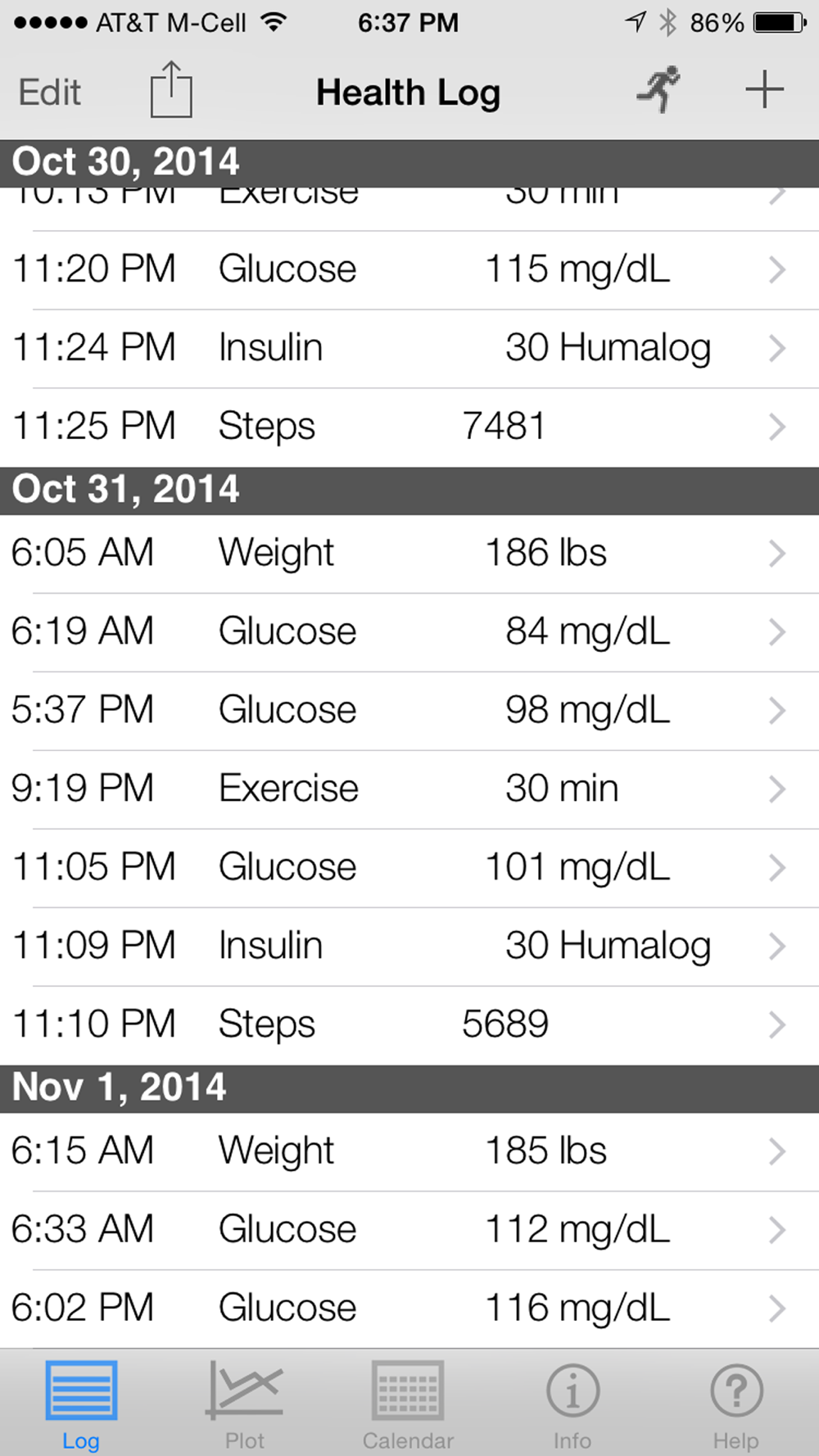Viewport: 819px width, 1456px height.
Task: View the Steps 7481 entry
Action: click(409, 427)
